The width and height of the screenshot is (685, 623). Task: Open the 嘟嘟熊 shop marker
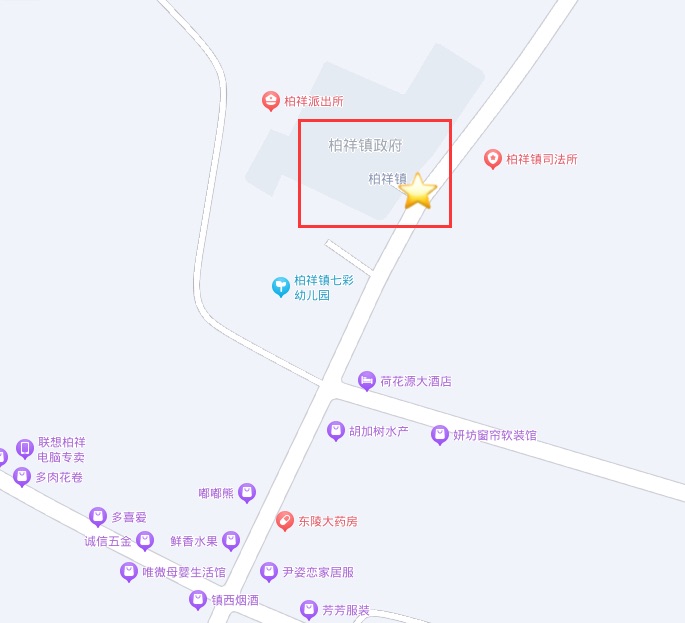247,493
